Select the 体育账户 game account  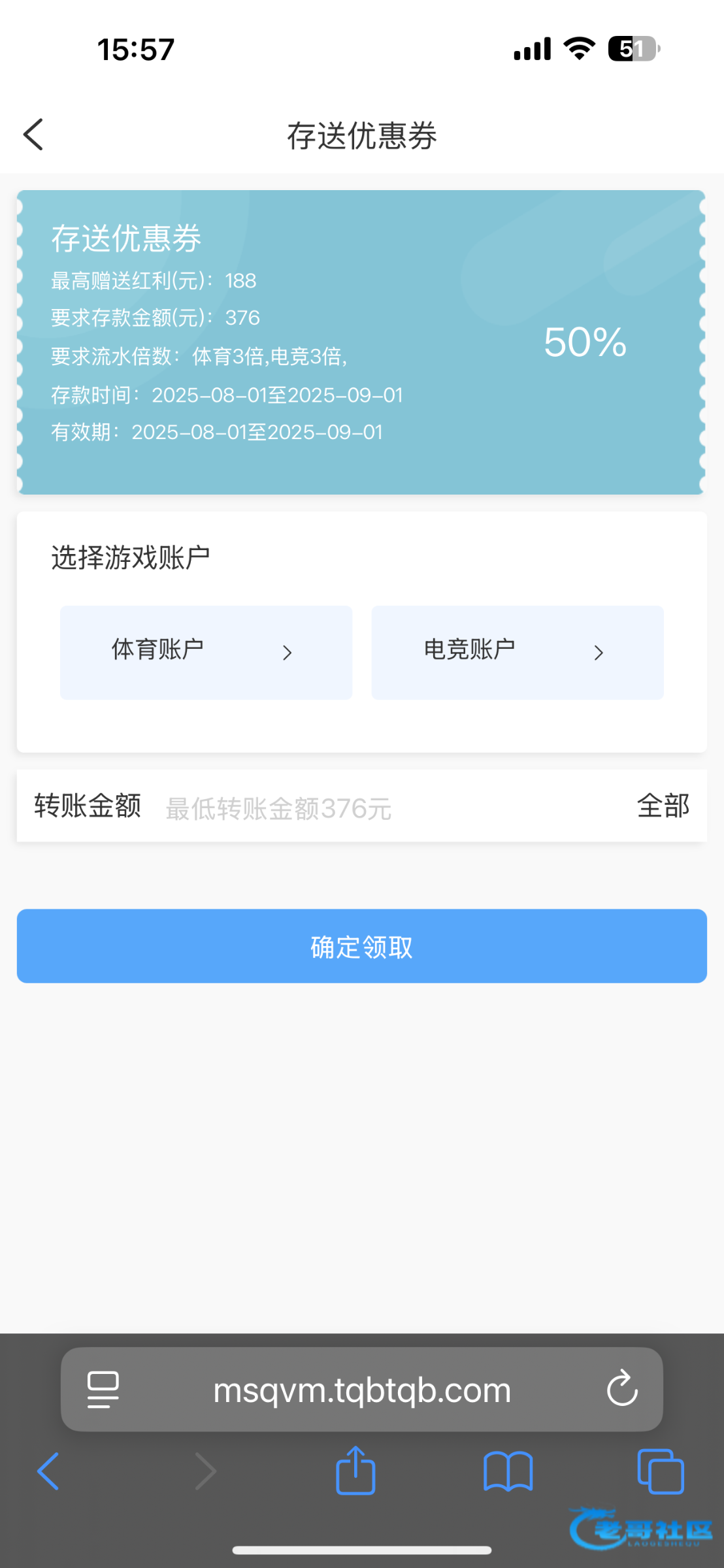click(x=206, y=652)
